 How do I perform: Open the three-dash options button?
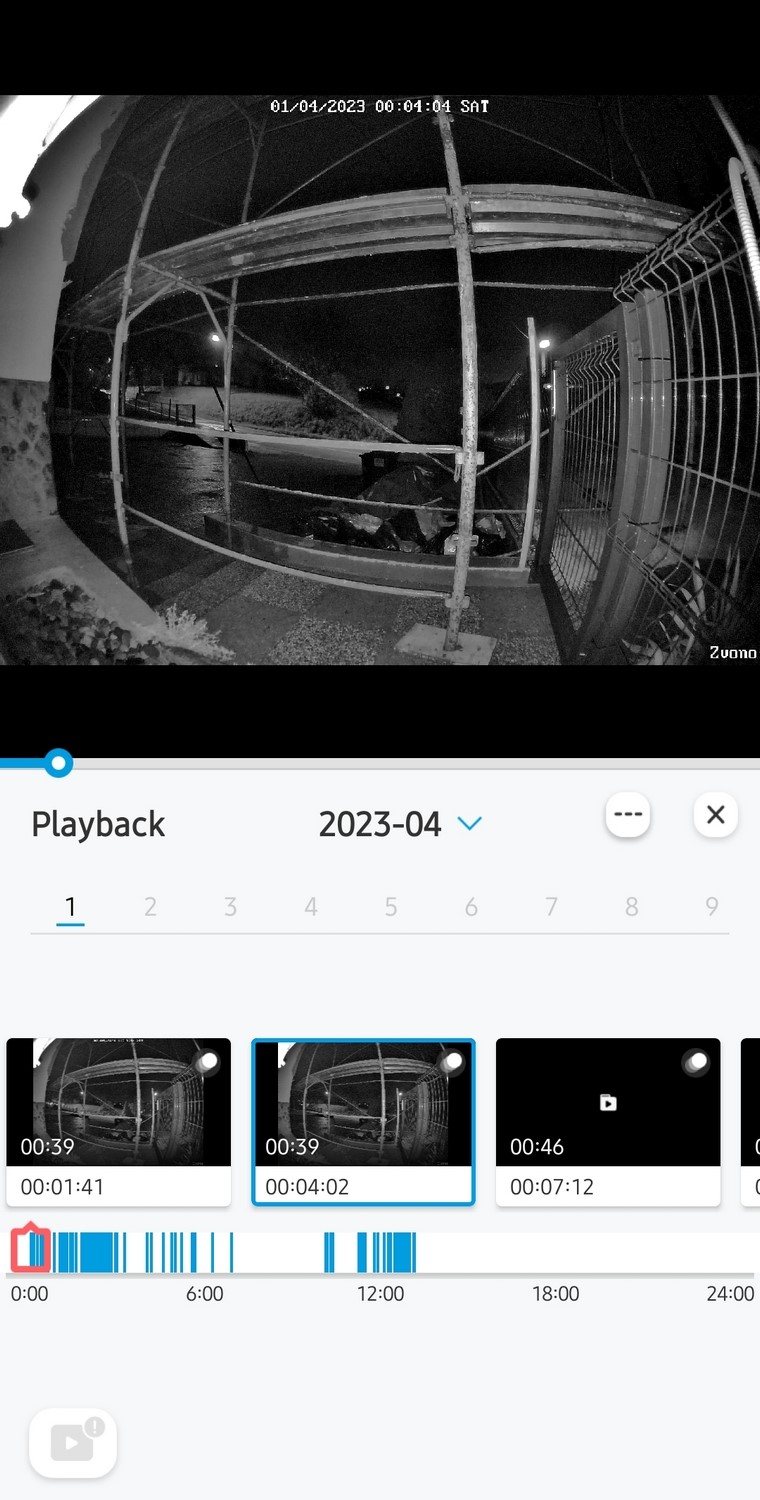(628, 815)
